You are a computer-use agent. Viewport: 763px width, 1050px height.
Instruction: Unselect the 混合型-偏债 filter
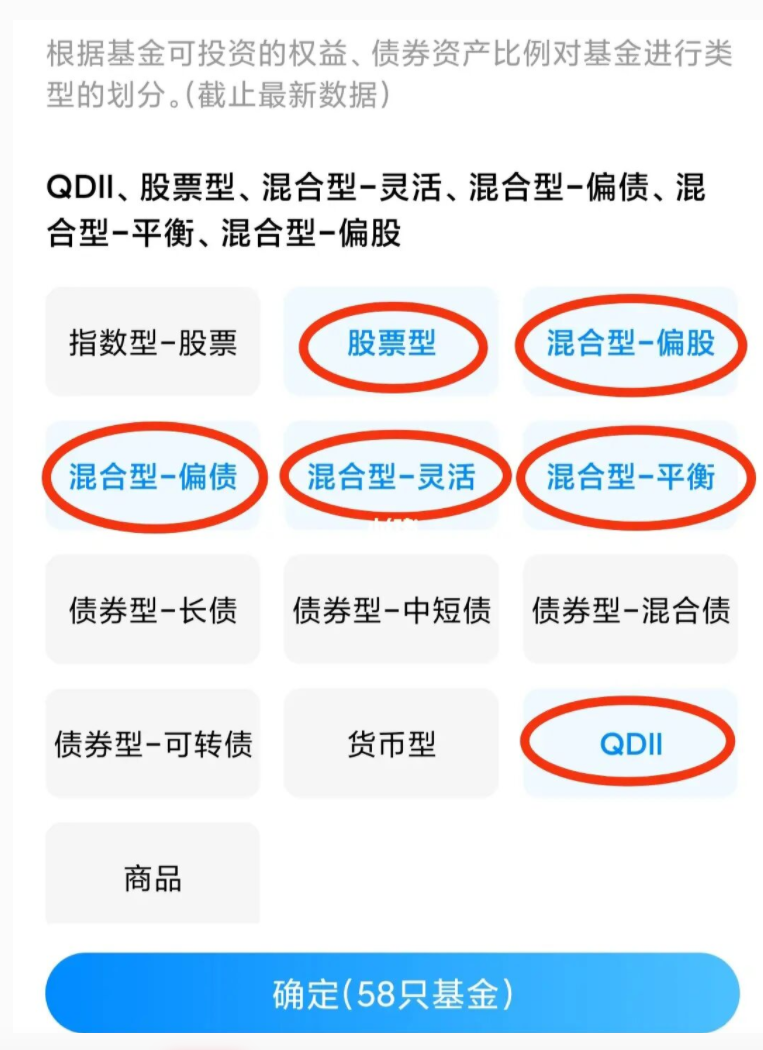153,476
